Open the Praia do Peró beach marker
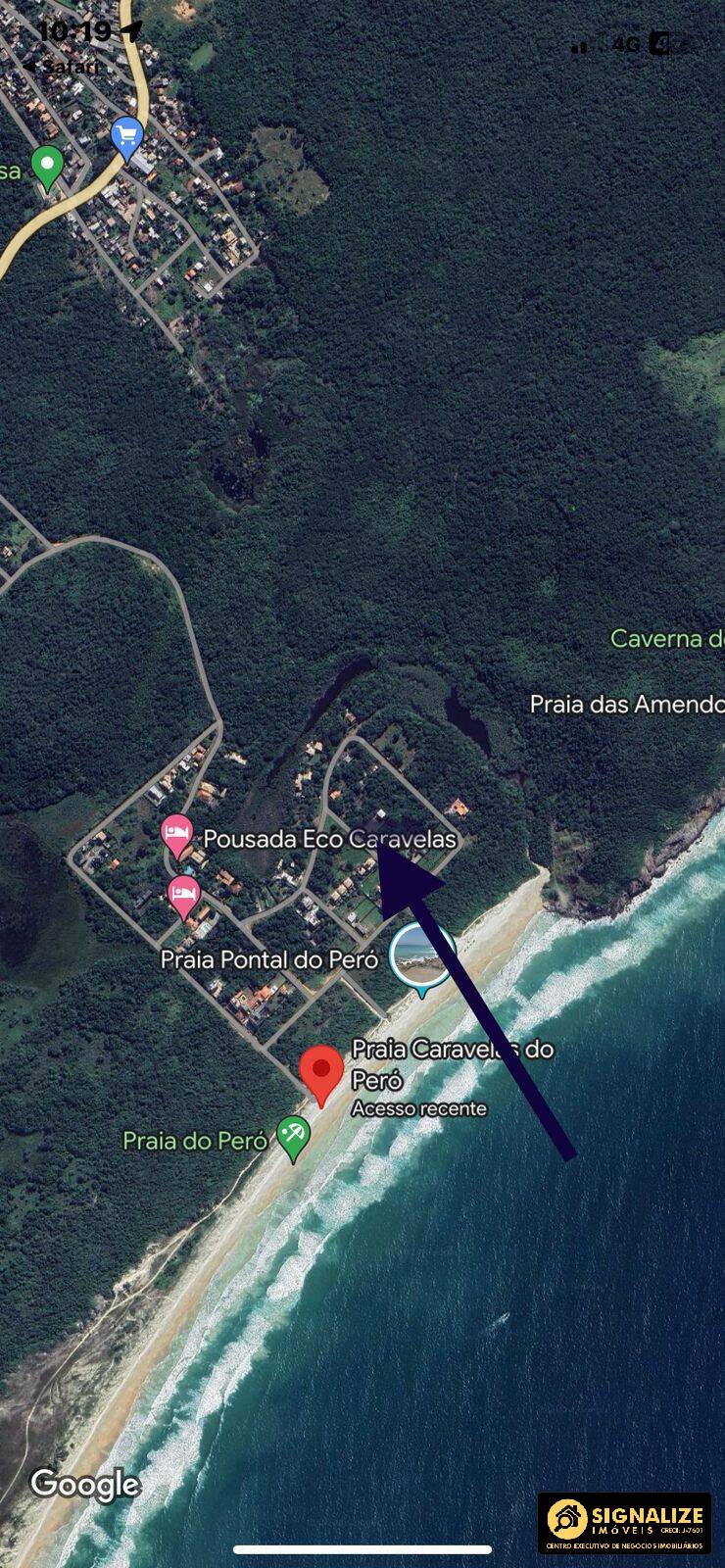This screenshot has height=1568, width=725. 293,1139
